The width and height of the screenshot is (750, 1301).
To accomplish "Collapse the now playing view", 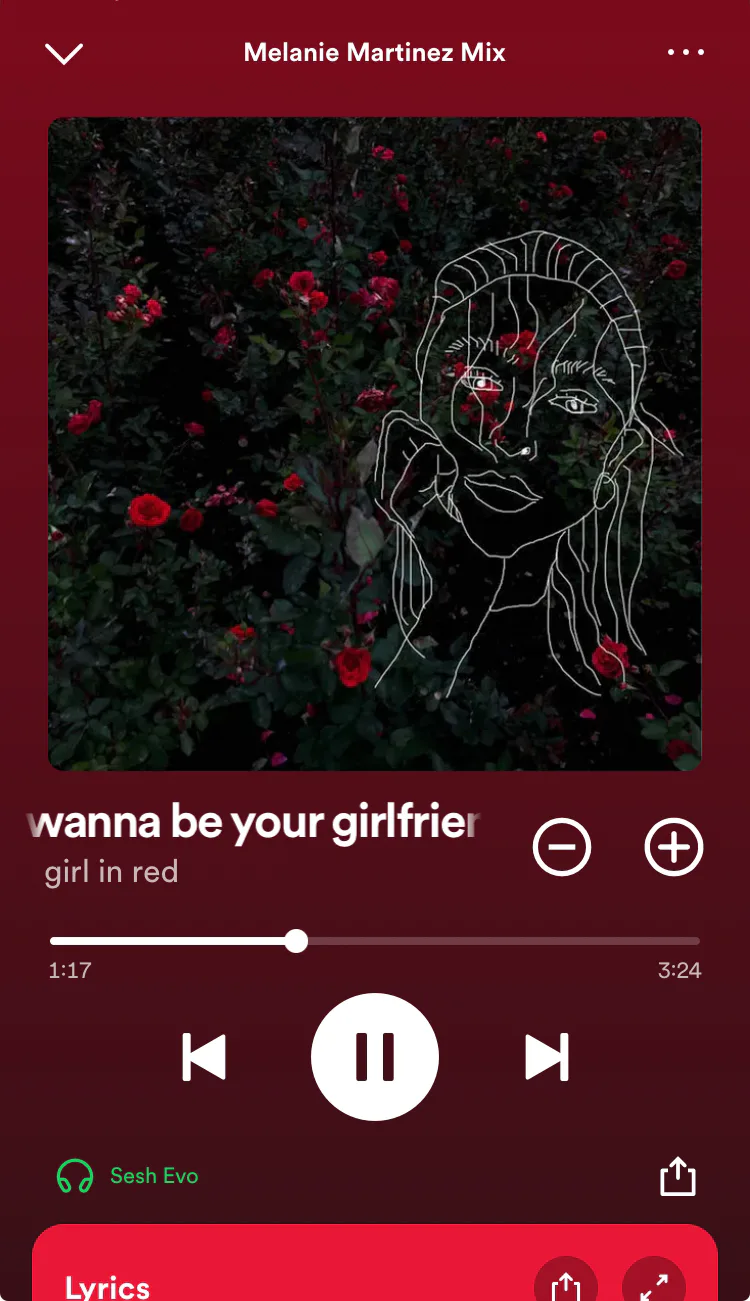I will 64,54.
